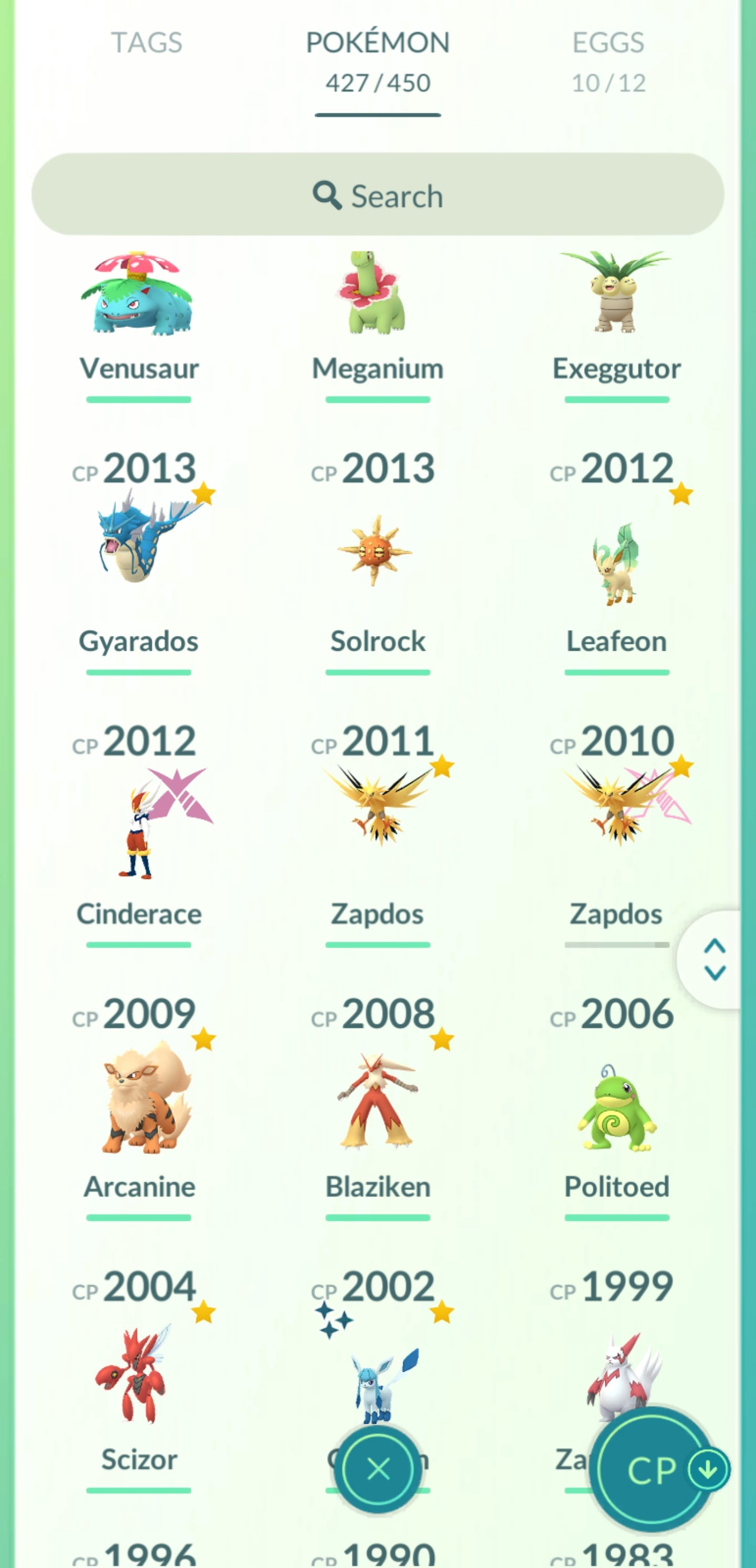Open the Pokémon search field
This screenshot has width=756, height=1568.
coord(377,195)
